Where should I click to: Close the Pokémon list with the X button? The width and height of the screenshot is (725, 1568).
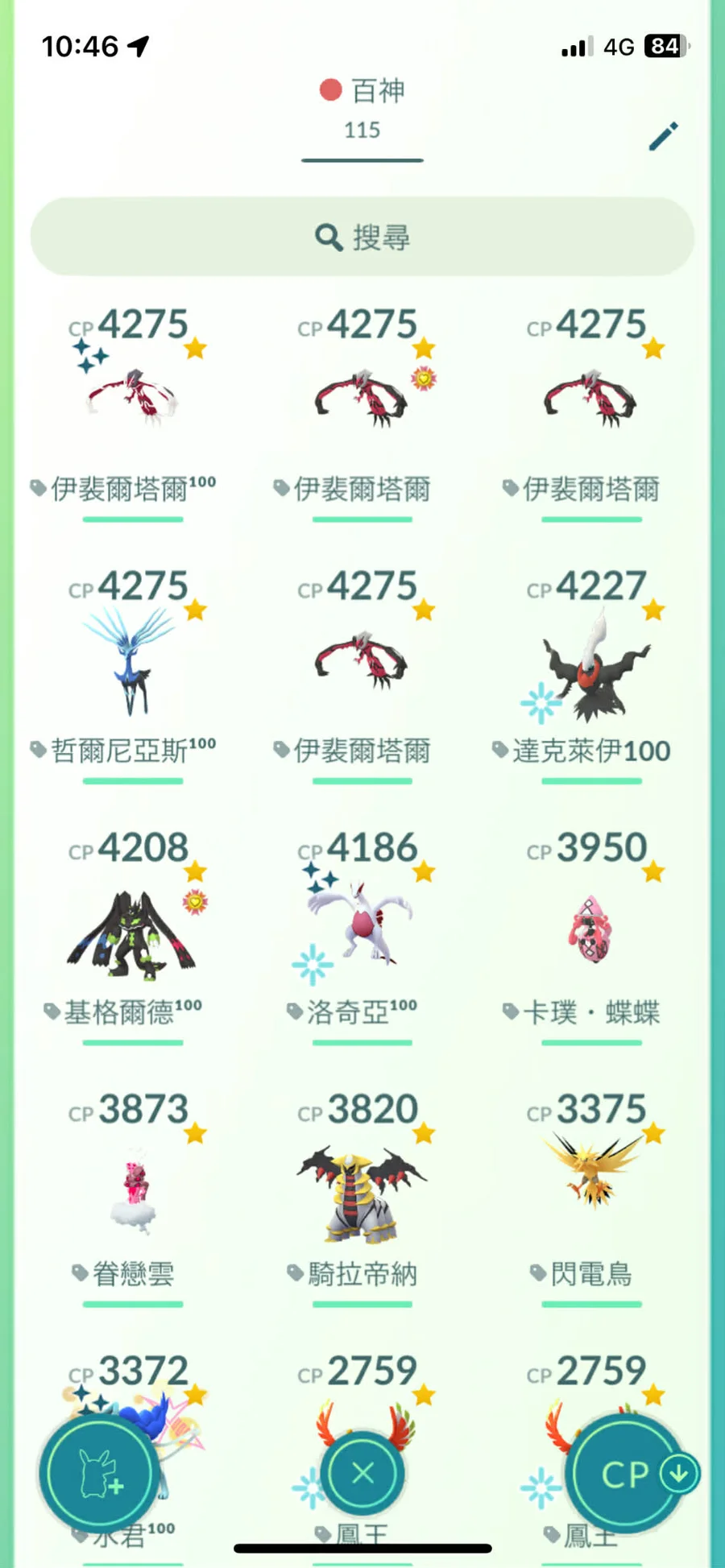(362, 1473)
